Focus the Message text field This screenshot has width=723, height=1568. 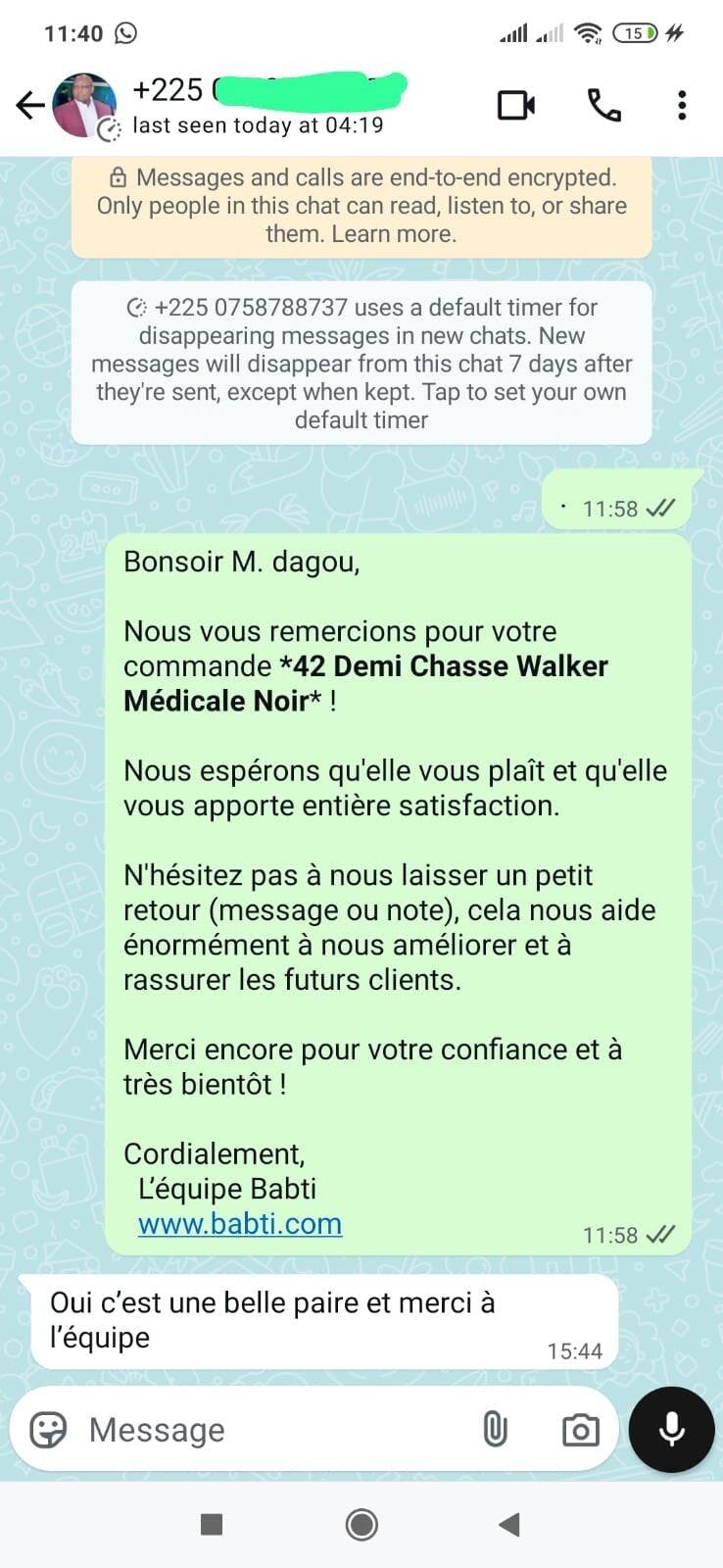[x=265, y=1430]
